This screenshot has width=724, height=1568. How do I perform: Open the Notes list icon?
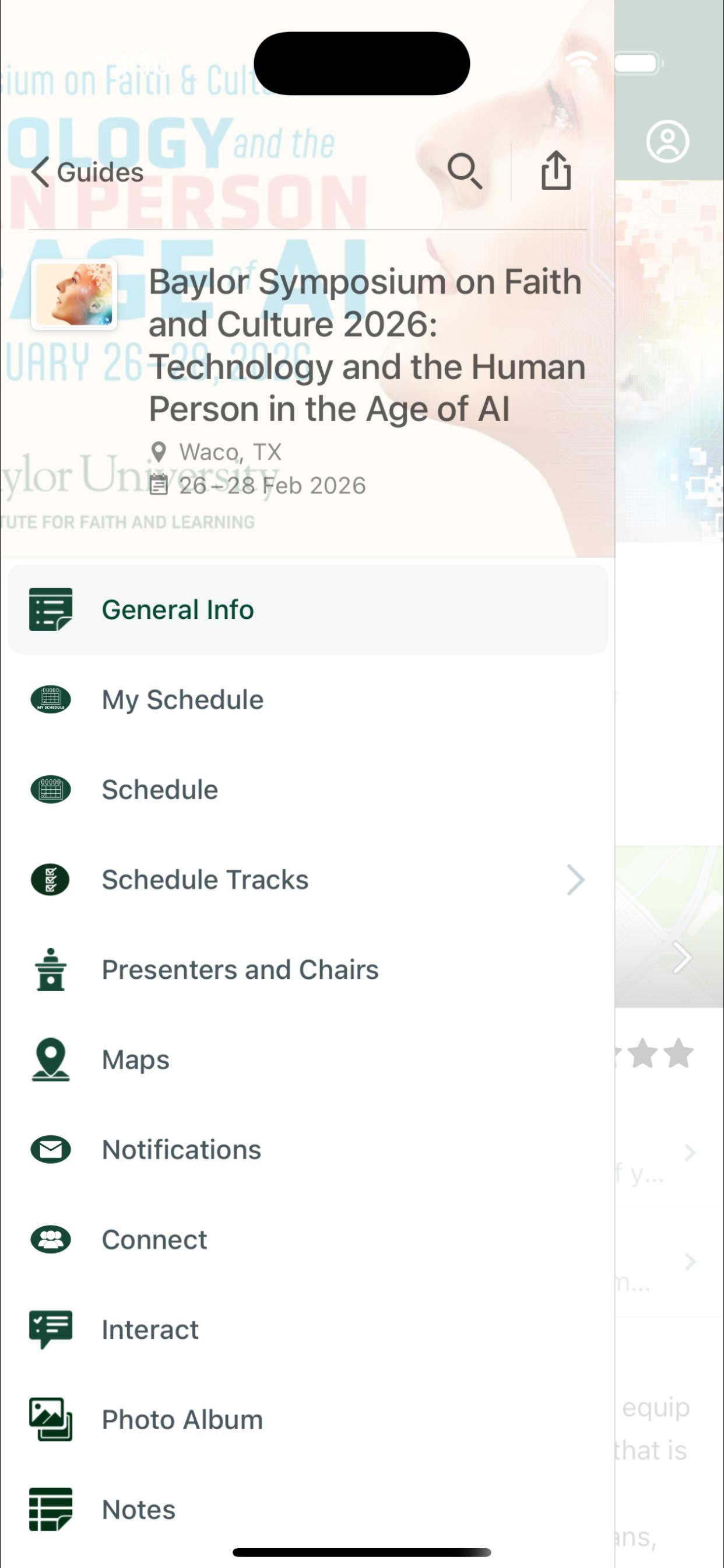tap(51, 1509)
